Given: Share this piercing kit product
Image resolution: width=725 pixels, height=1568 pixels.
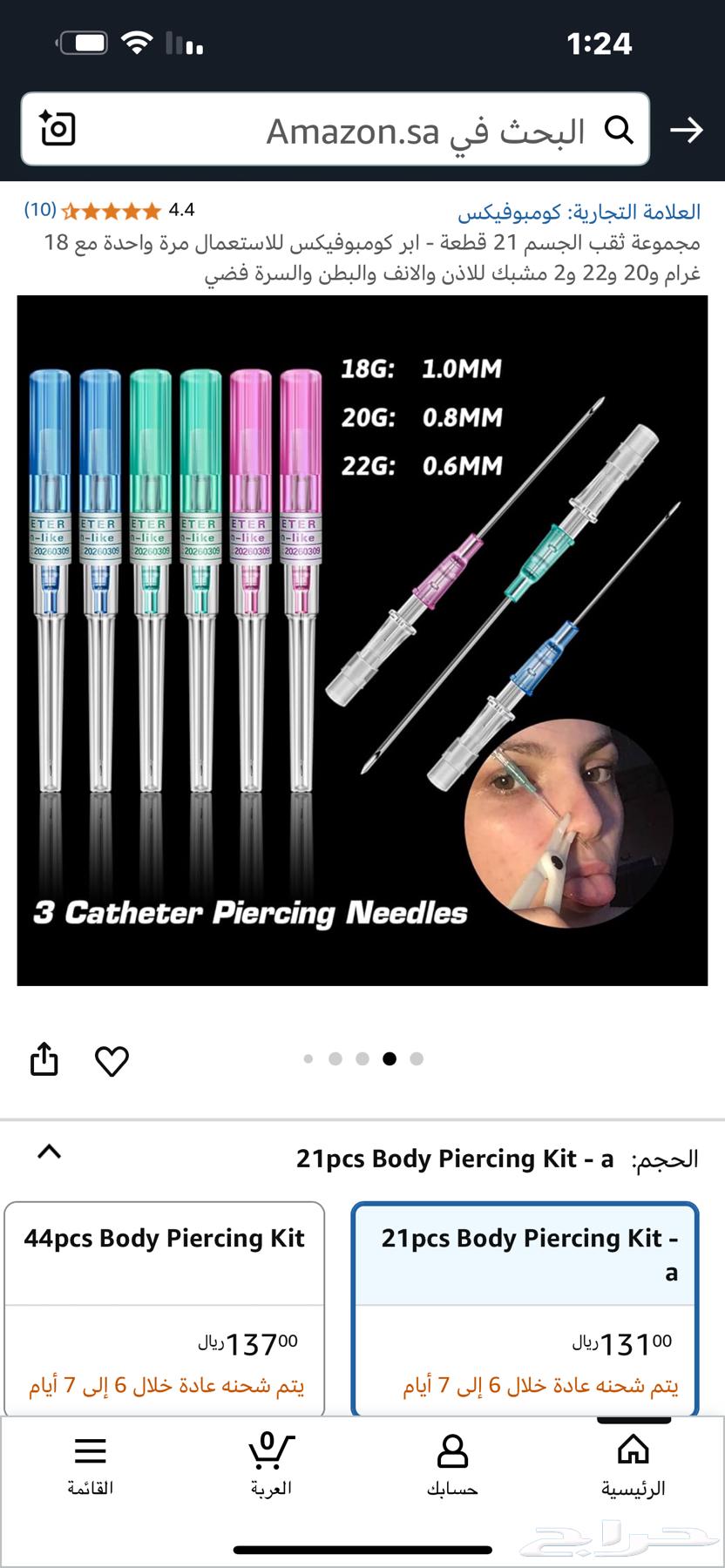Looking at the screenshot, I should pos(44,1059).
